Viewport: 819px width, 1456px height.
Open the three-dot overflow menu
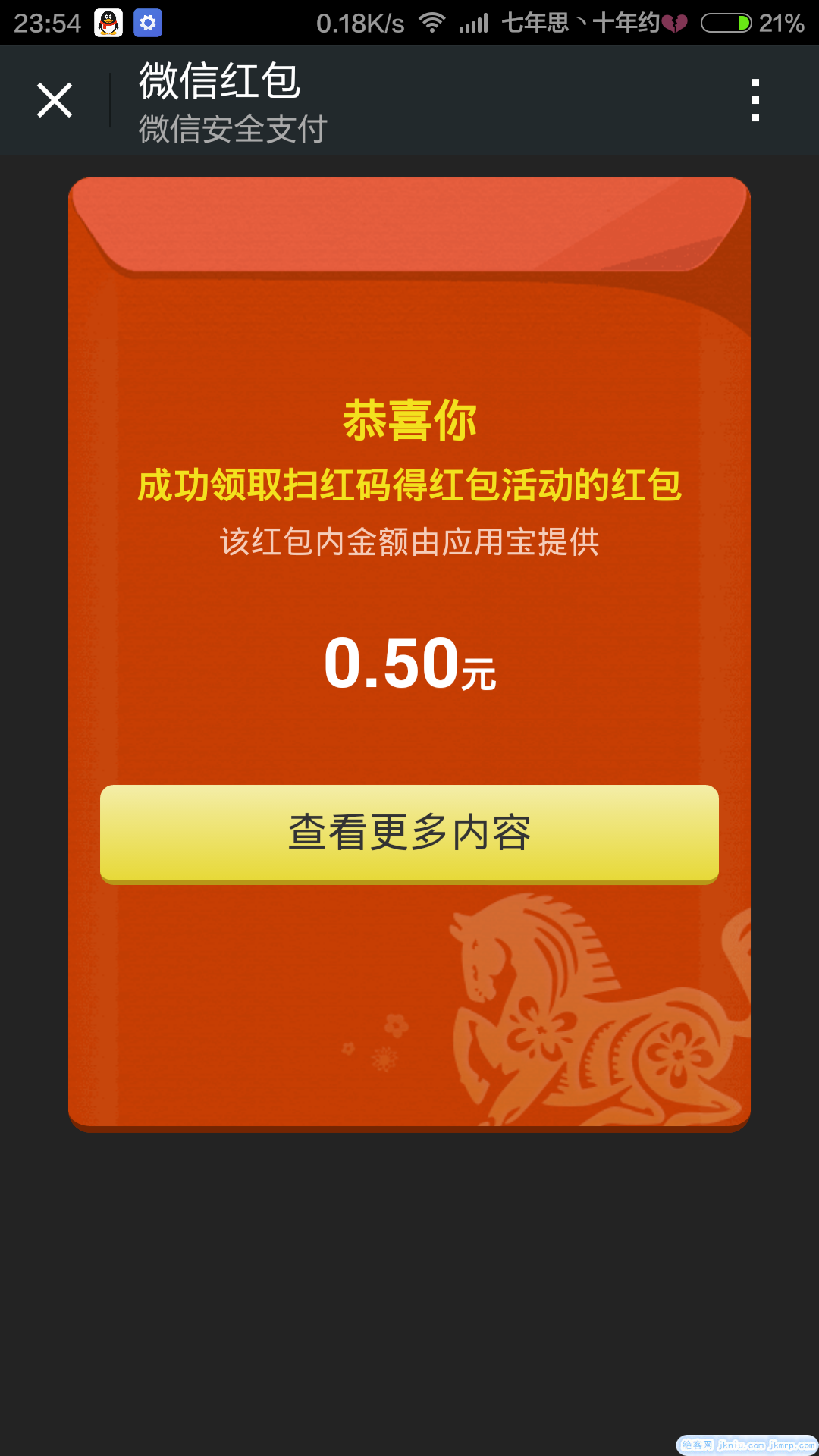755,100
